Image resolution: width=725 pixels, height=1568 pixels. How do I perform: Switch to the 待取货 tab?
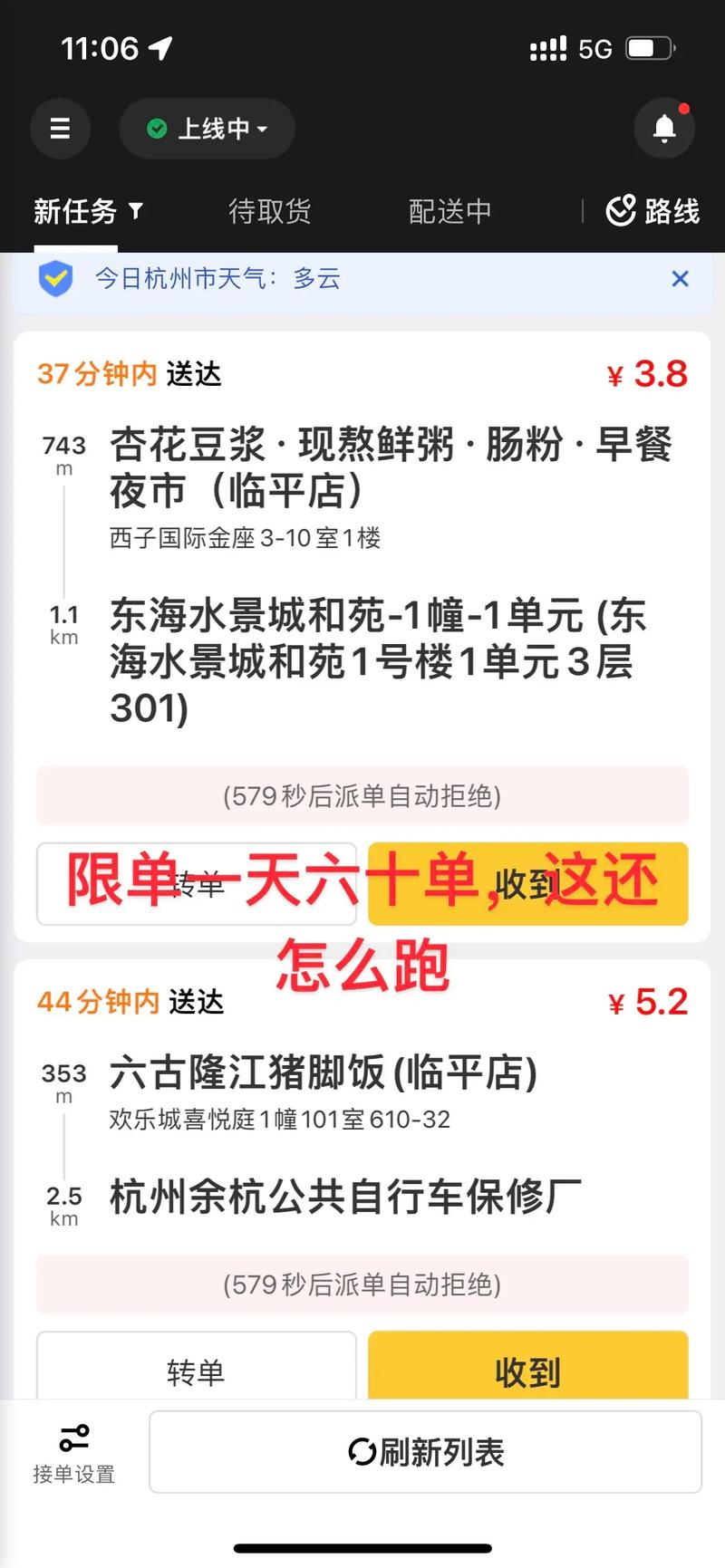pyautogui.click(x=269, y=211)
